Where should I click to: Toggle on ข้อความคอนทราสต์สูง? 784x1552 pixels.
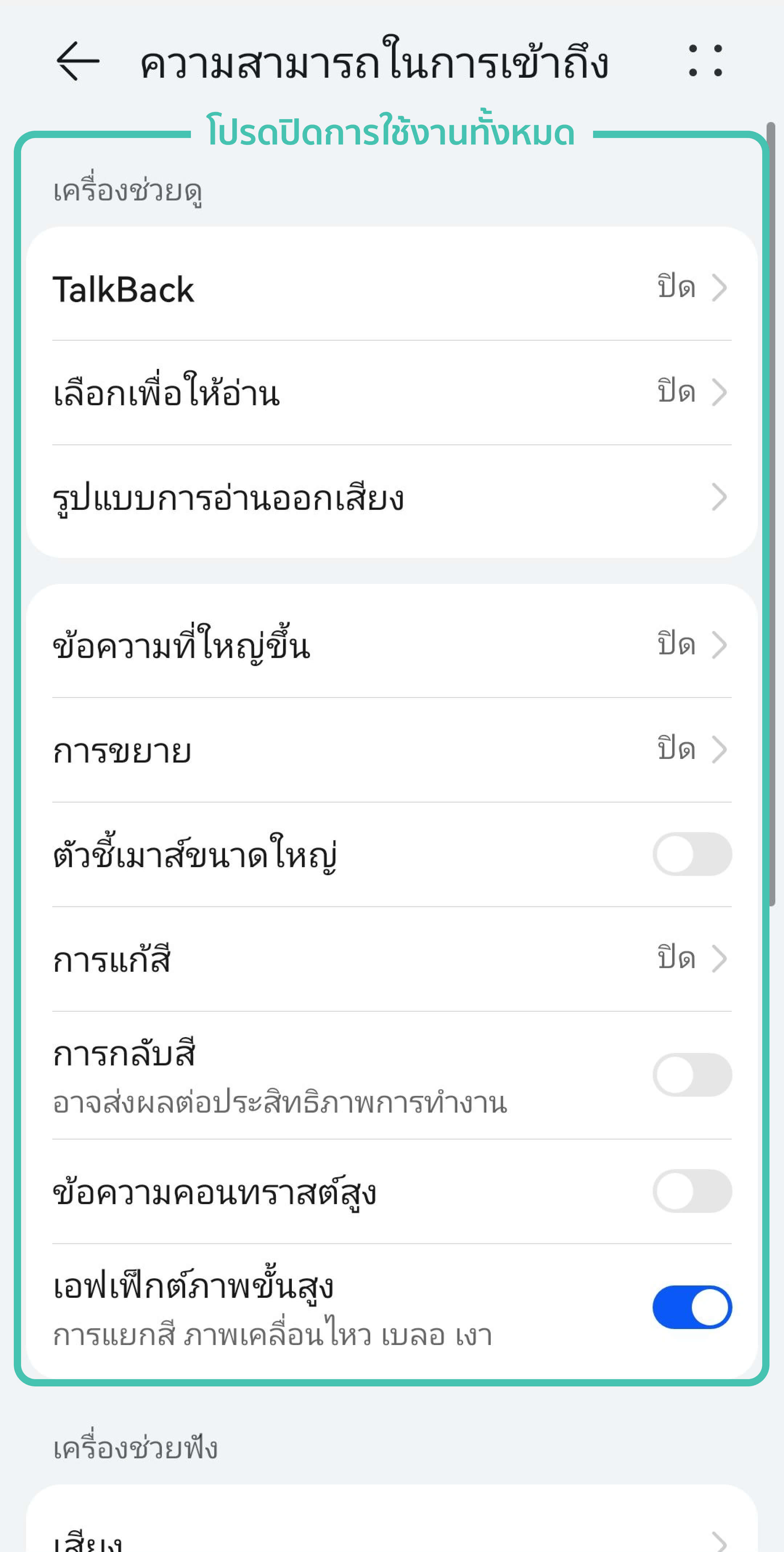pos(692,1191)
